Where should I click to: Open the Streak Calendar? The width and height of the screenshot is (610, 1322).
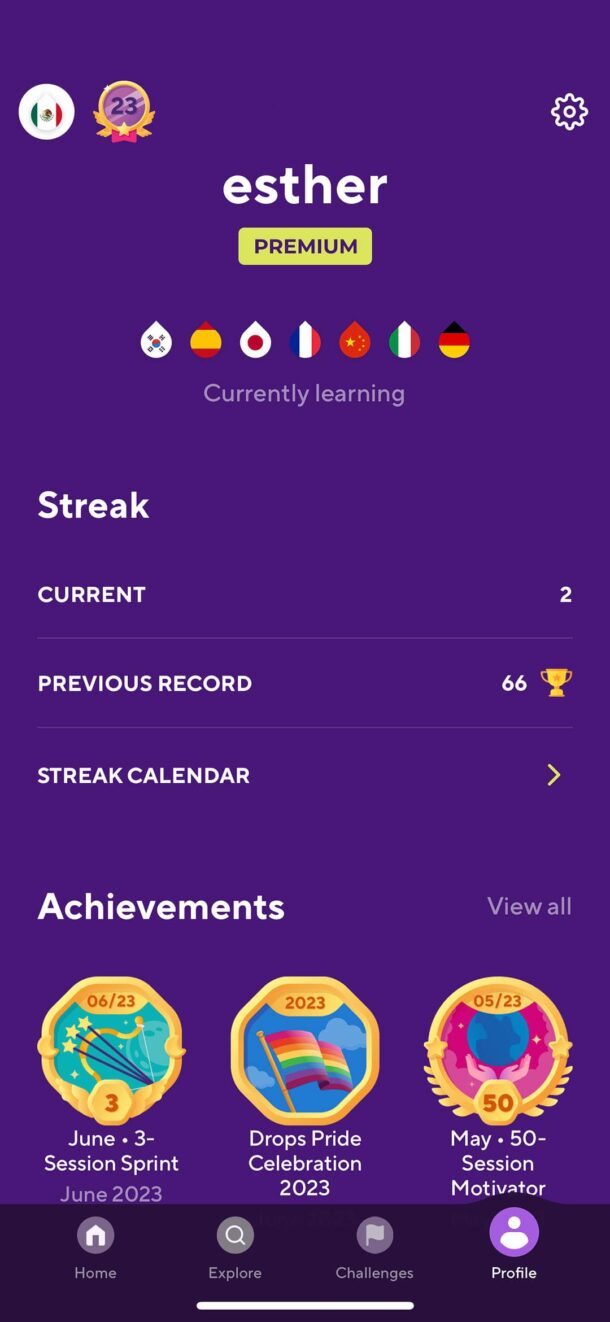tap(304, 775)
